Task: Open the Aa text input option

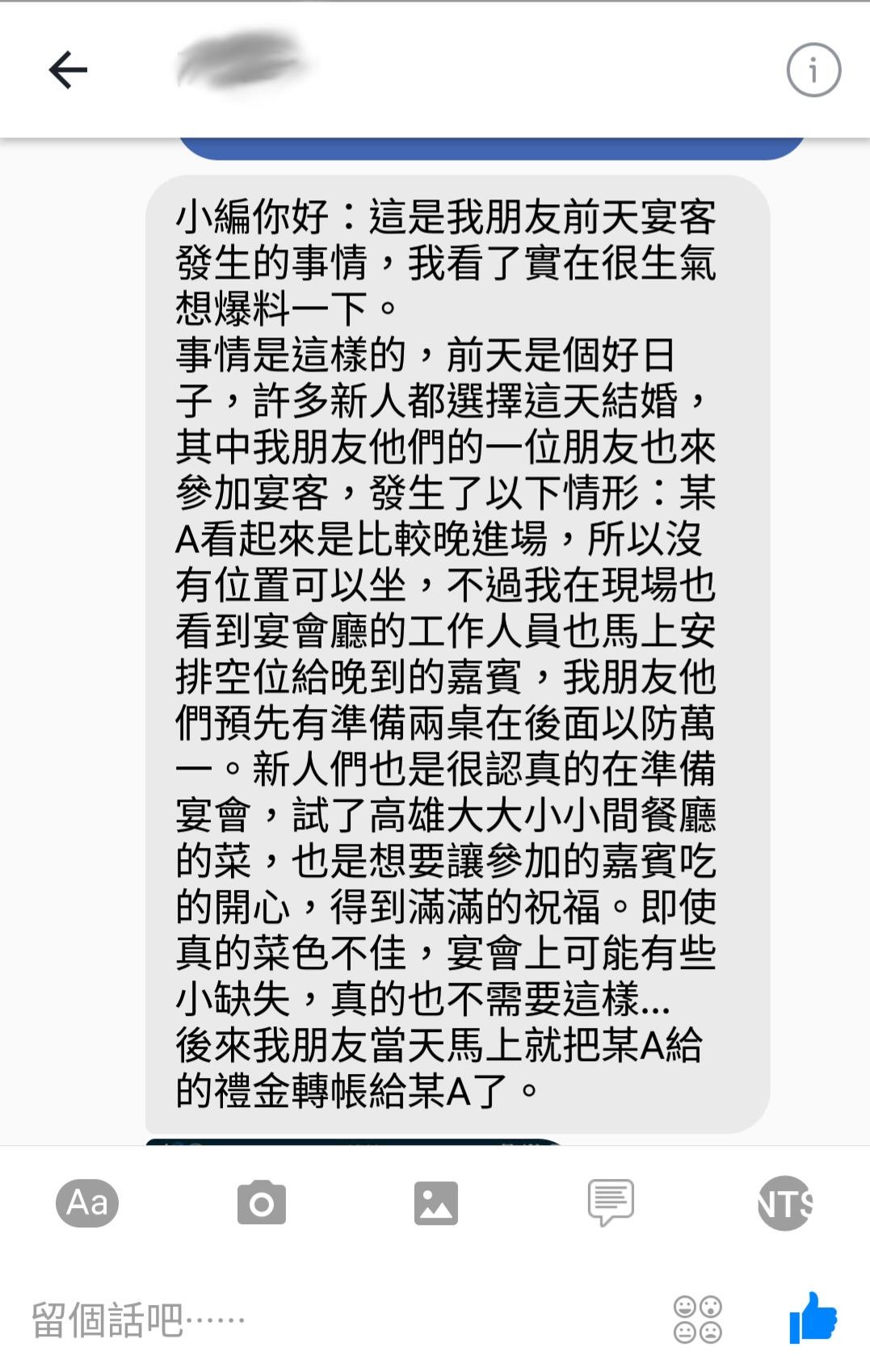Action: 87,1203
